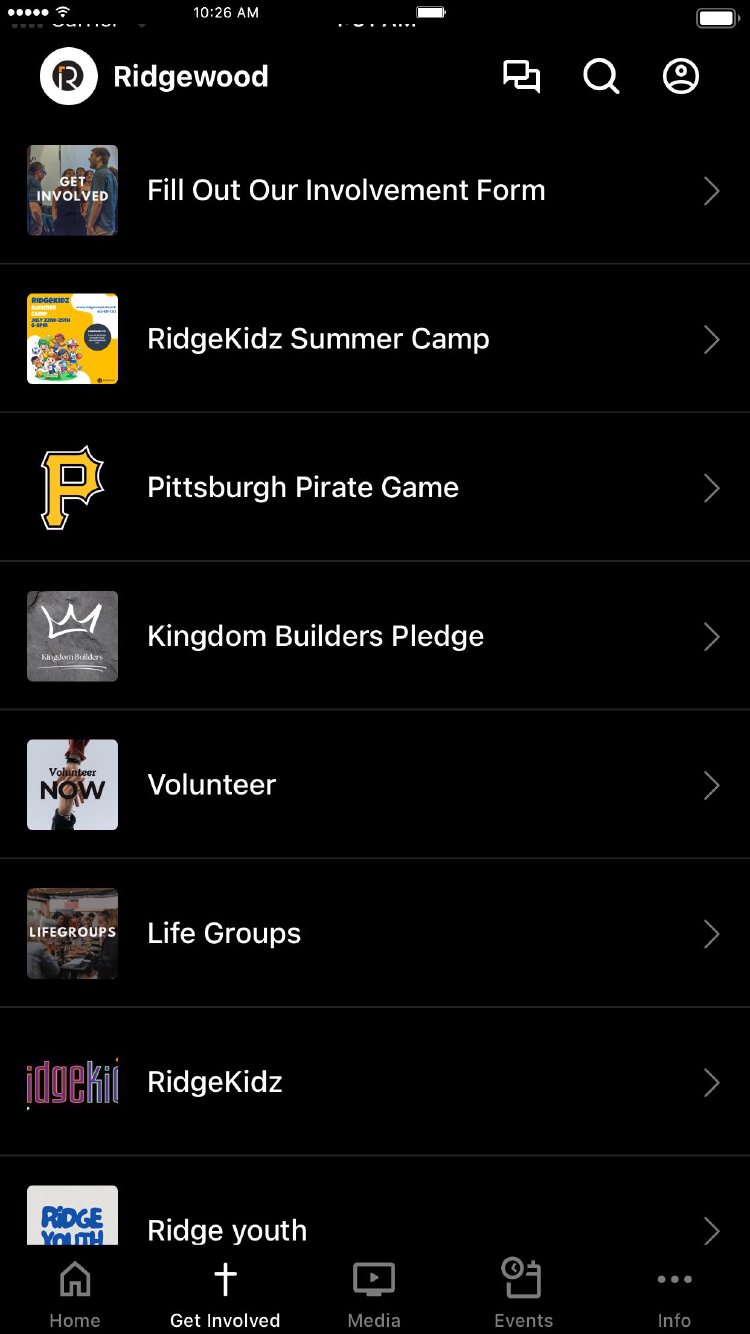Screen dimensions: 750x1334
Task: Tap the search magnifier icon
Action: (x=601, y=77)
